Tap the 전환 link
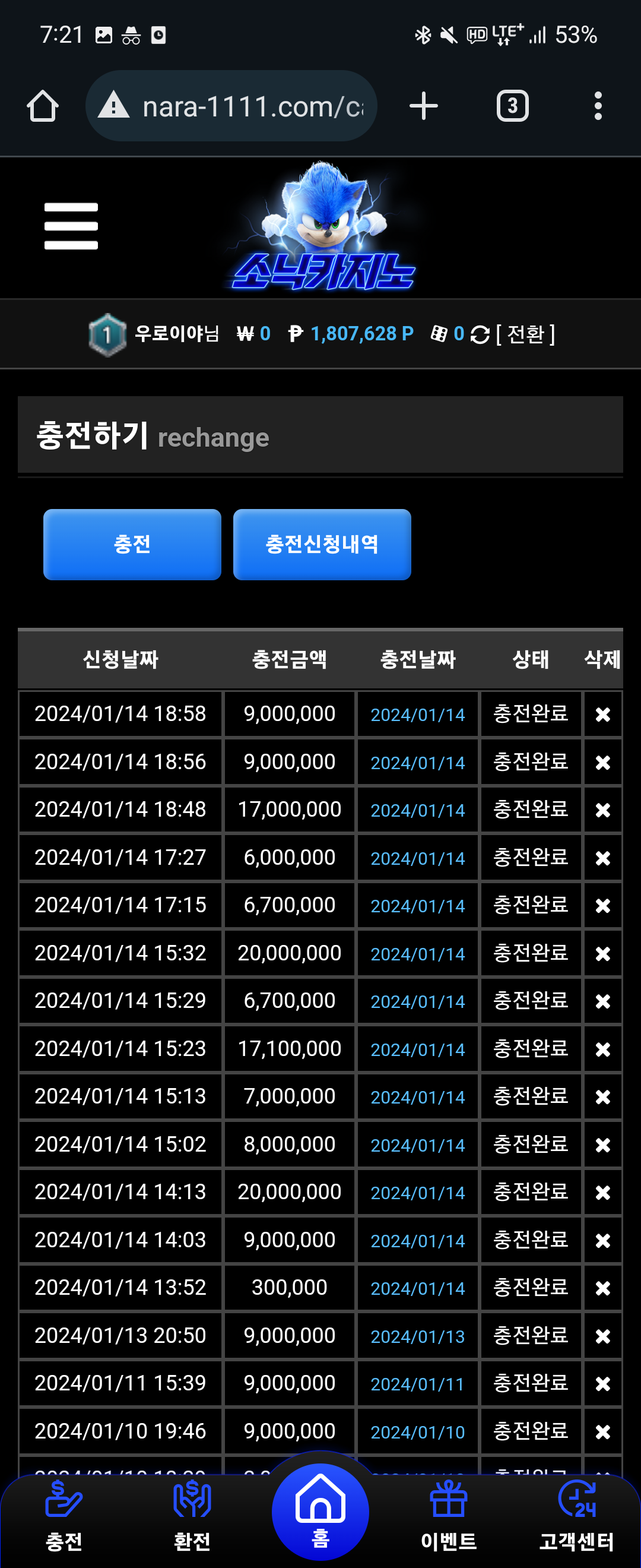 pyautogui.click(x=525, y=334)
